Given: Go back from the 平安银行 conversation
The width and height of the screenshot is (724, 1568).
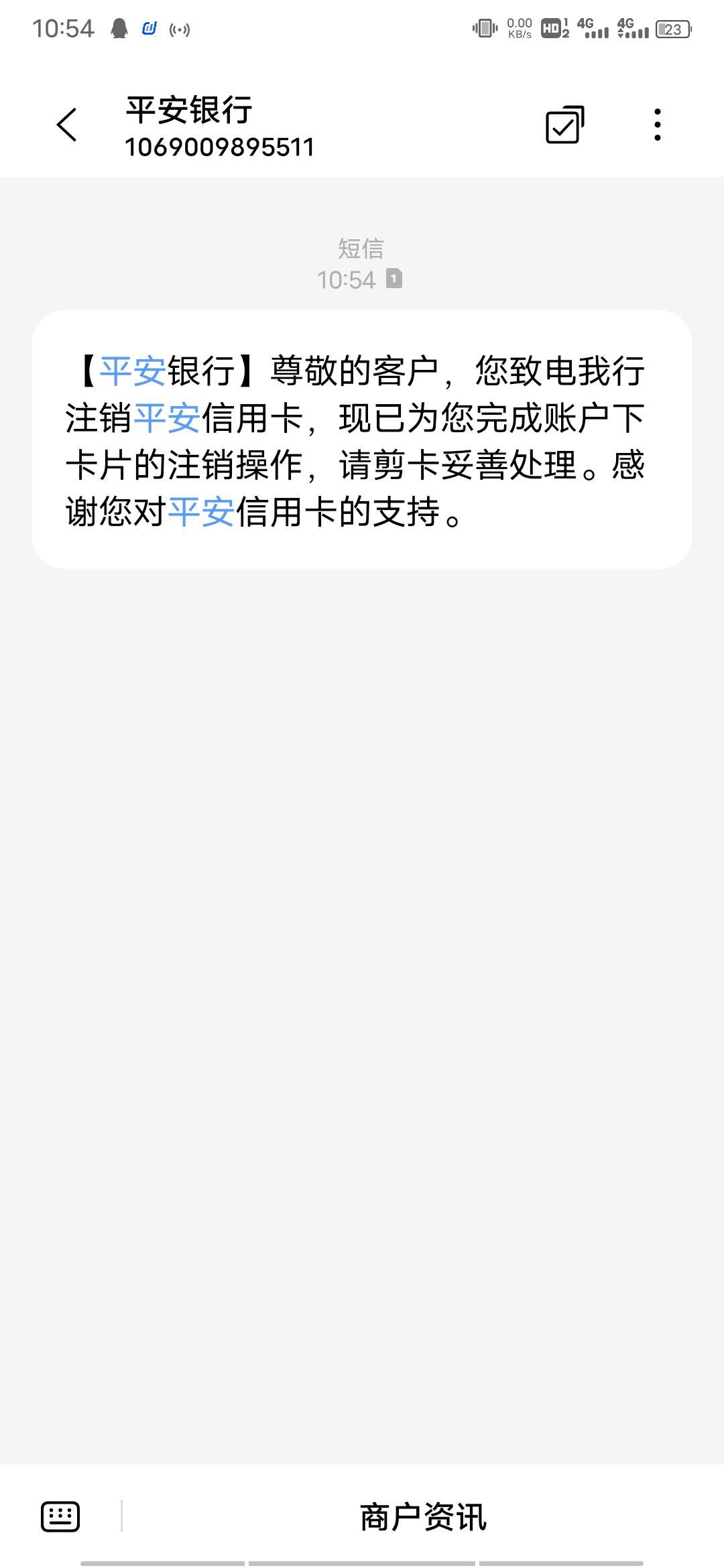Looking at the screenshot, I should pyautogui.click(x=66, y=125).
